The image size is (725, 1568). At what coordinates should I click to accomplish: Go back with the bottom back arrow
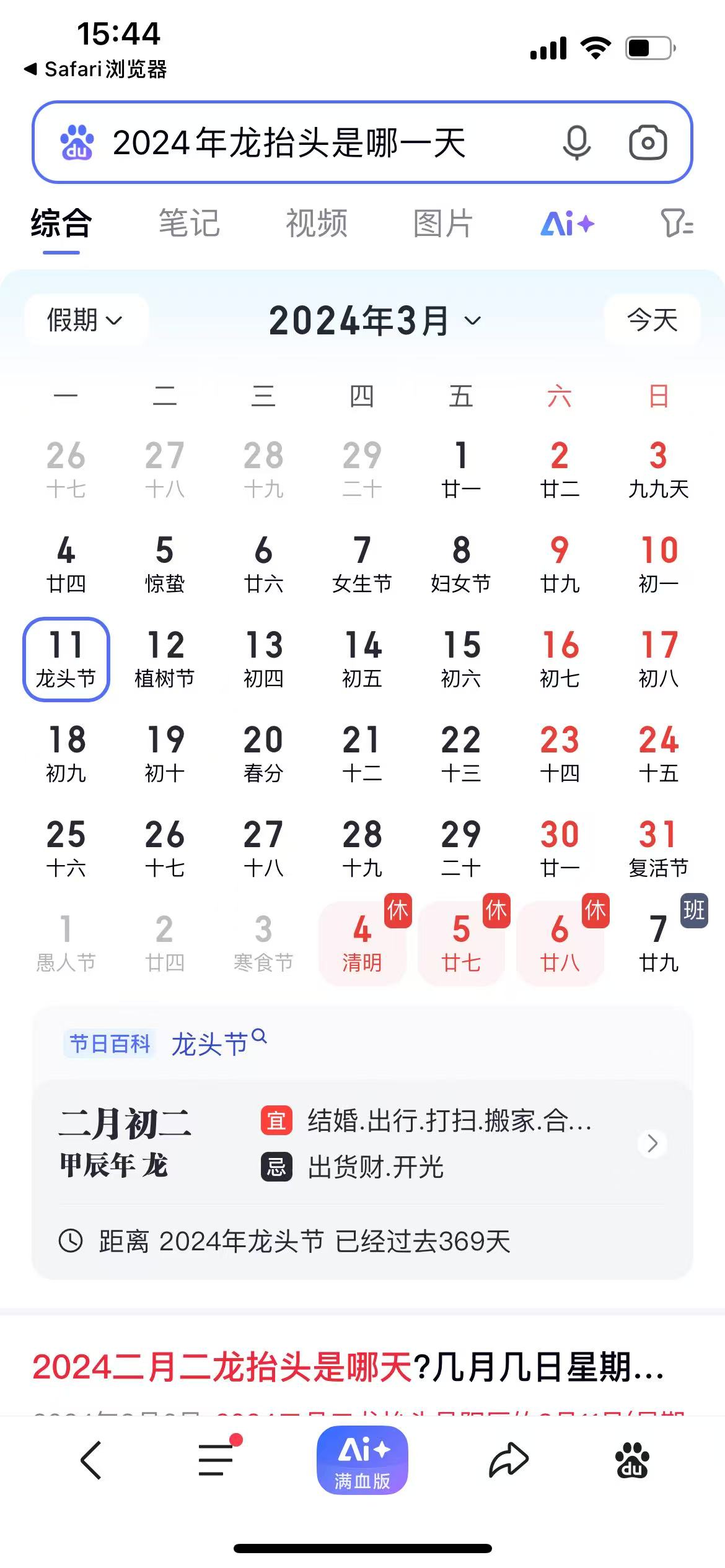pyautogui.click(x=91, y=1460)
